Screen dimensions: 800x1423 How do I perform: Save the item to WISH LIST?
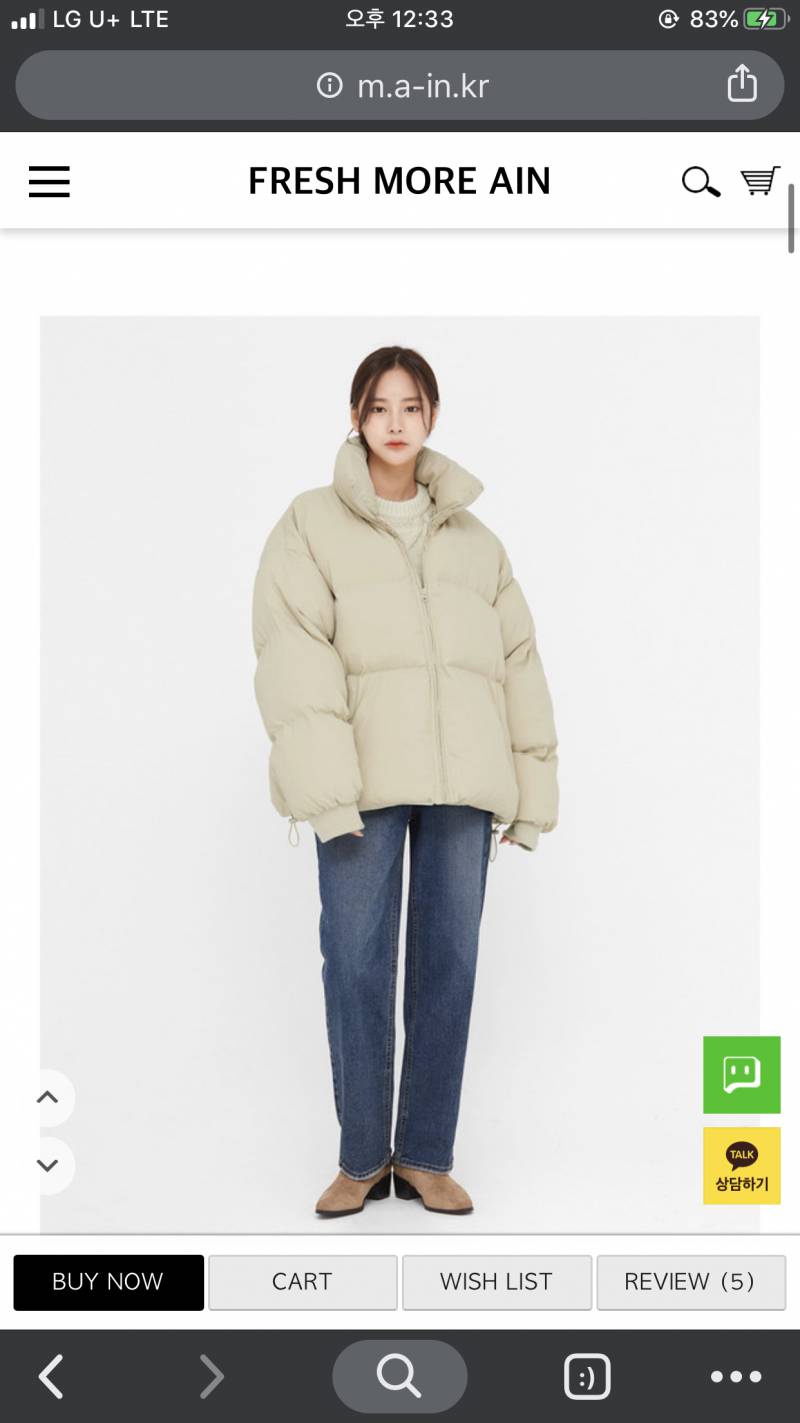coord(496,1281)
